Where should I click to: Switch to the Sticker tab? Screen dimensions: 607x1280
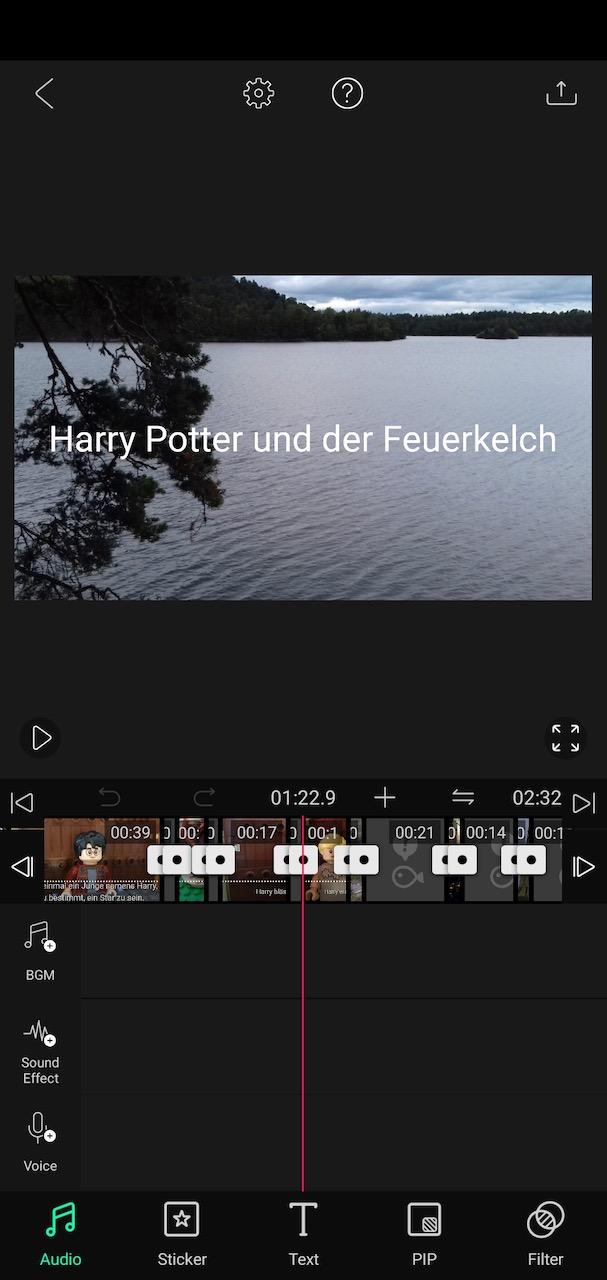(x=182, y=1233)
